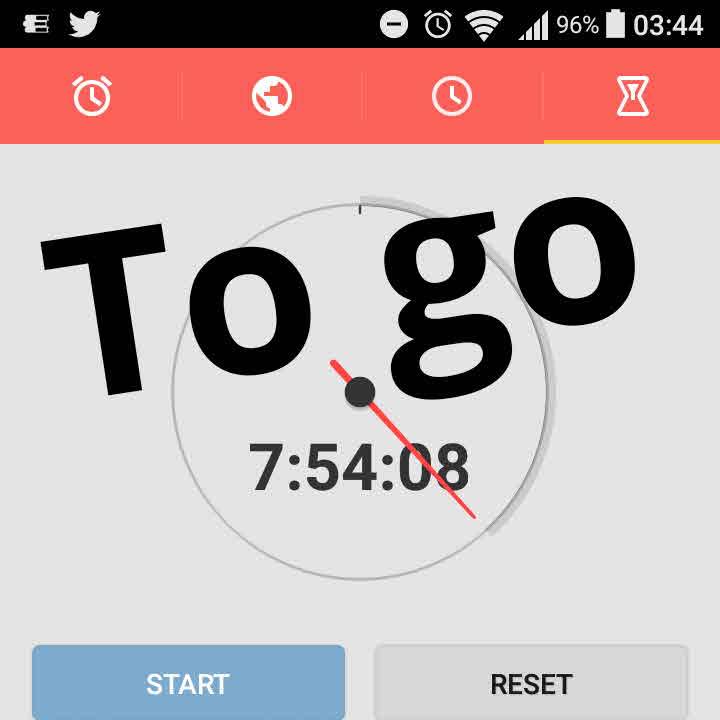Reset the timer
Viewport: 720px width, 720px height.
[531, 683]
